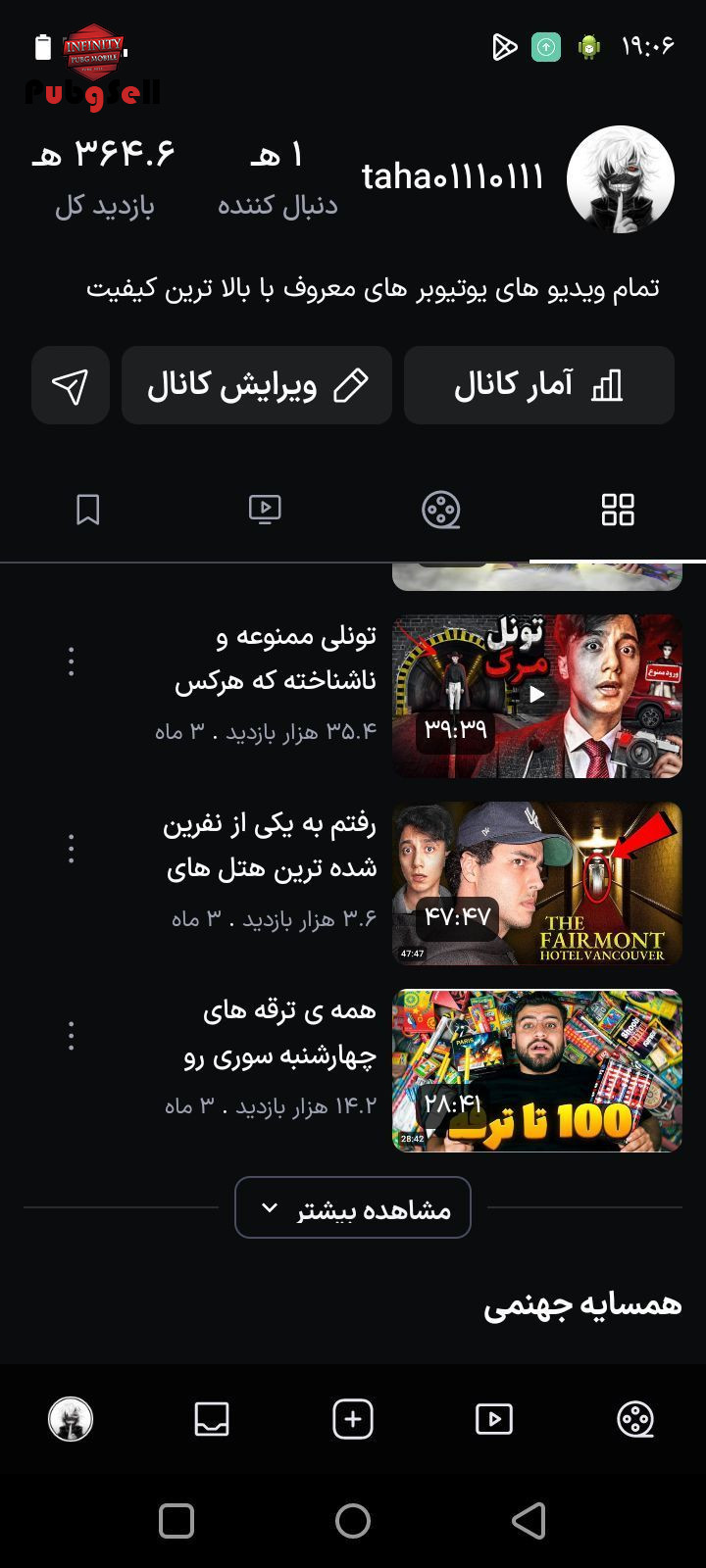This screenshot has height=1568, width=706.
Task: Play the video تونلی ممنوعه و ناشناخته
Action: click(x=537, y=696)
